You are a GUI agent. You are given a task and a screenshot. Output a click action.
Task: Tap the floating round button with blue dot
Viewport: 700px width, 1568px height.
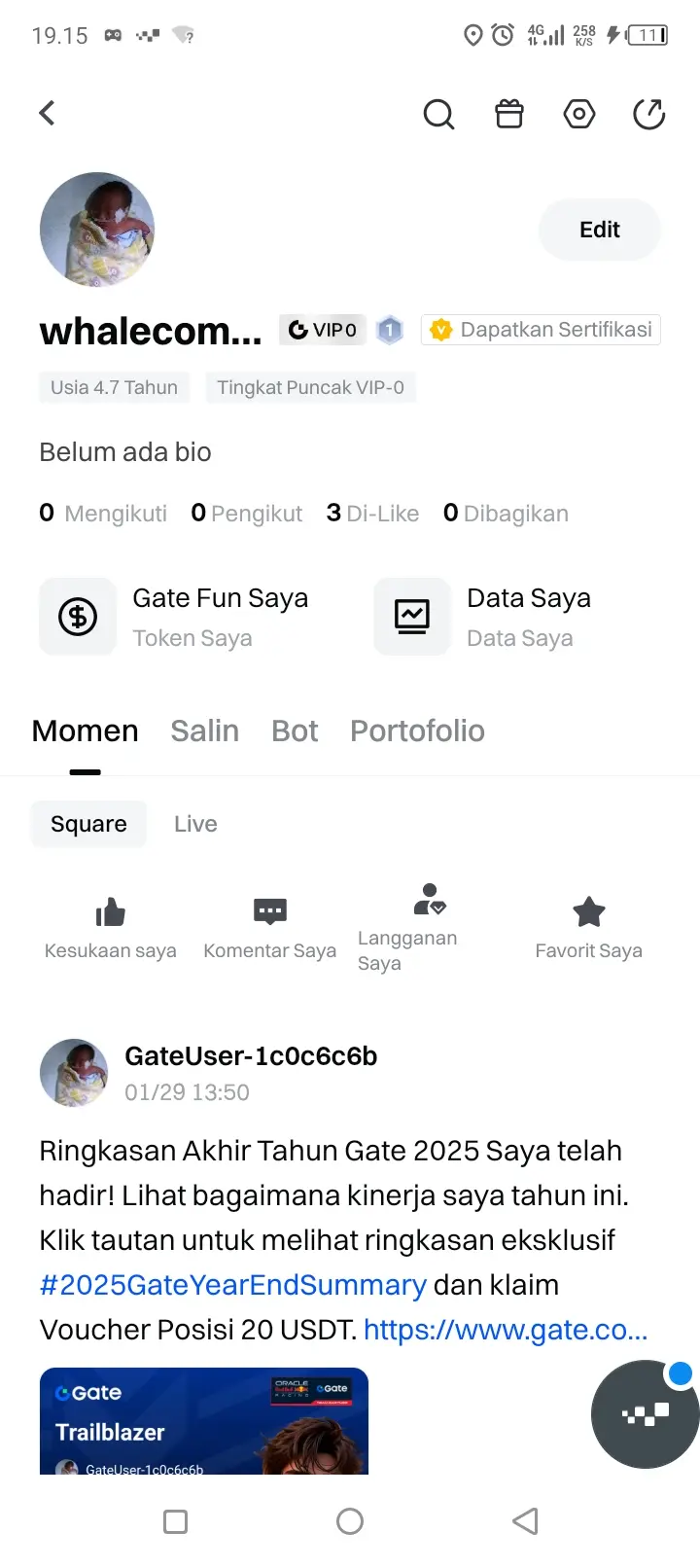tap(645, 1413)
